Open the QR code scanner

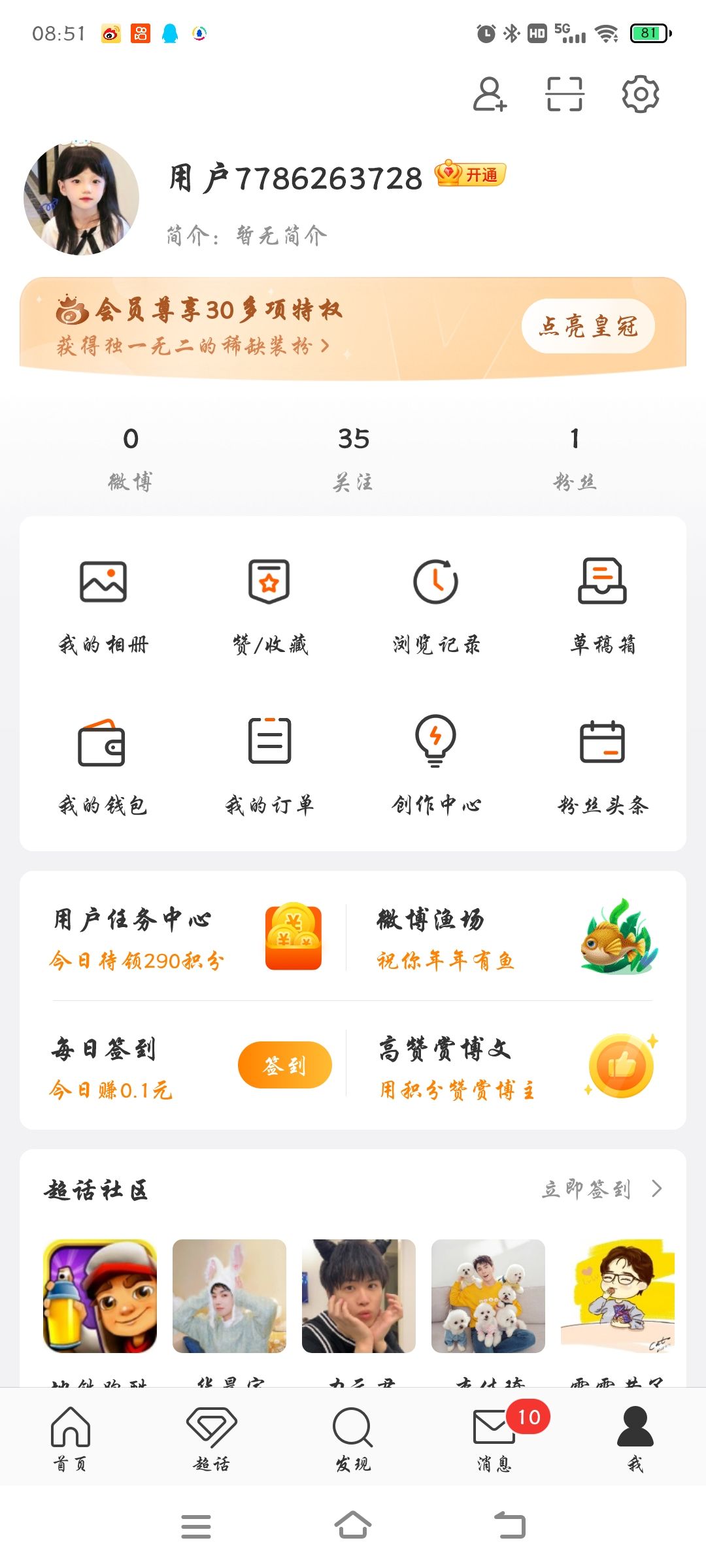pyautogui.click(x=564, y=95)
